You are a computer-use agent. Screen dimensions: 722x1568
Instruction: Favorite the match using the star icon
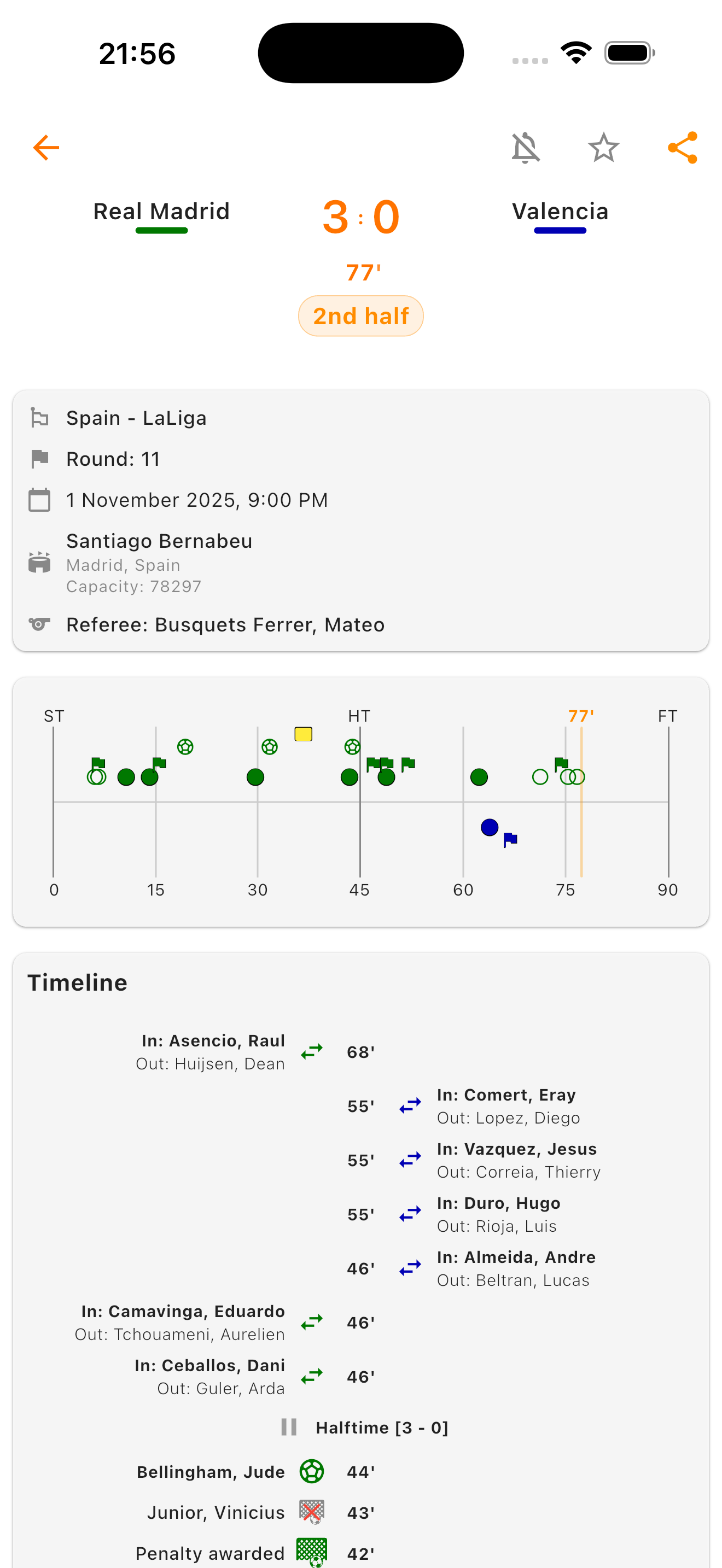[603, 147]
